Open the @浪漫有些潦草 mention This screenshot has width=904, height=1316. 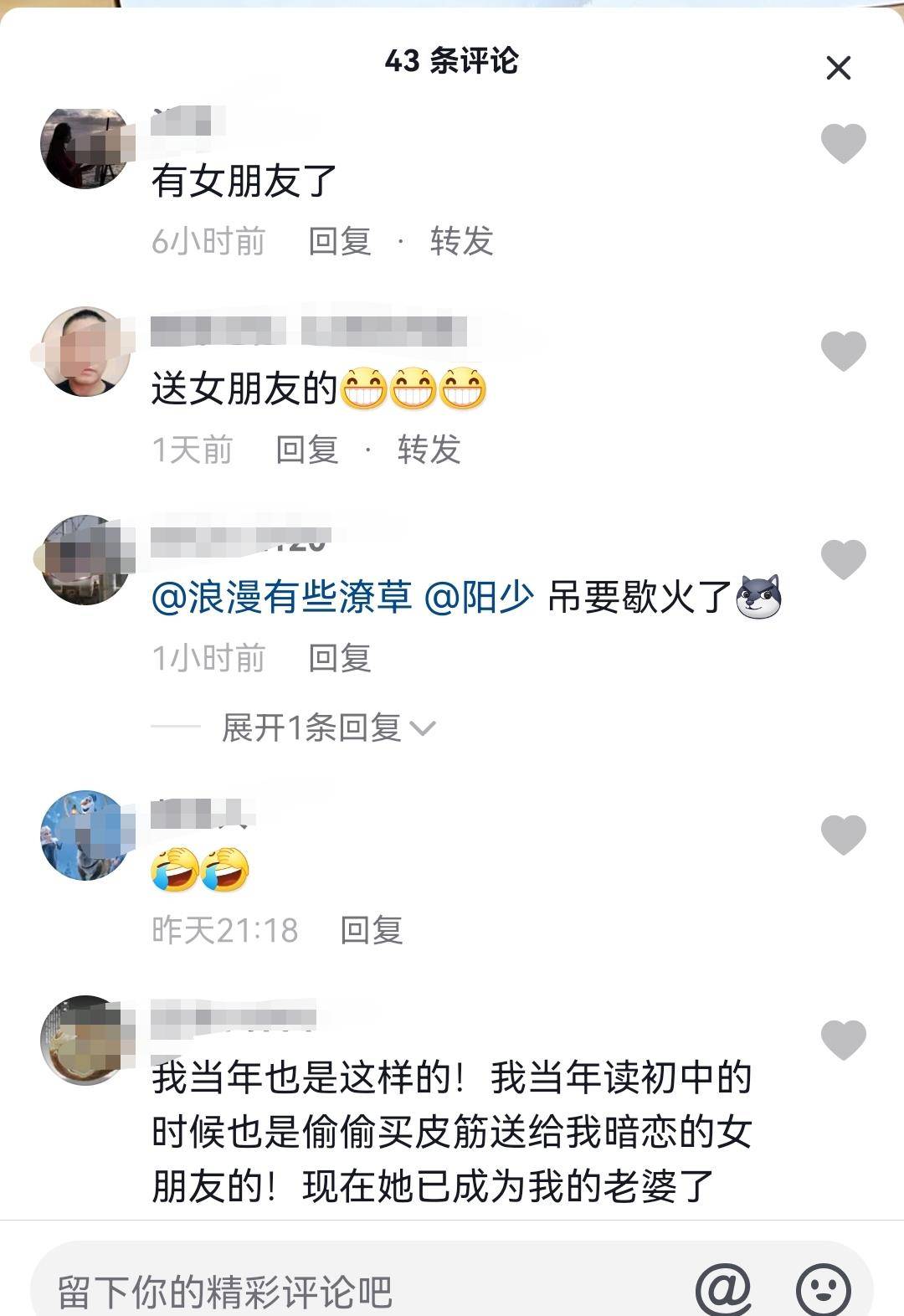pyautogui.click(x=281, y=598)
